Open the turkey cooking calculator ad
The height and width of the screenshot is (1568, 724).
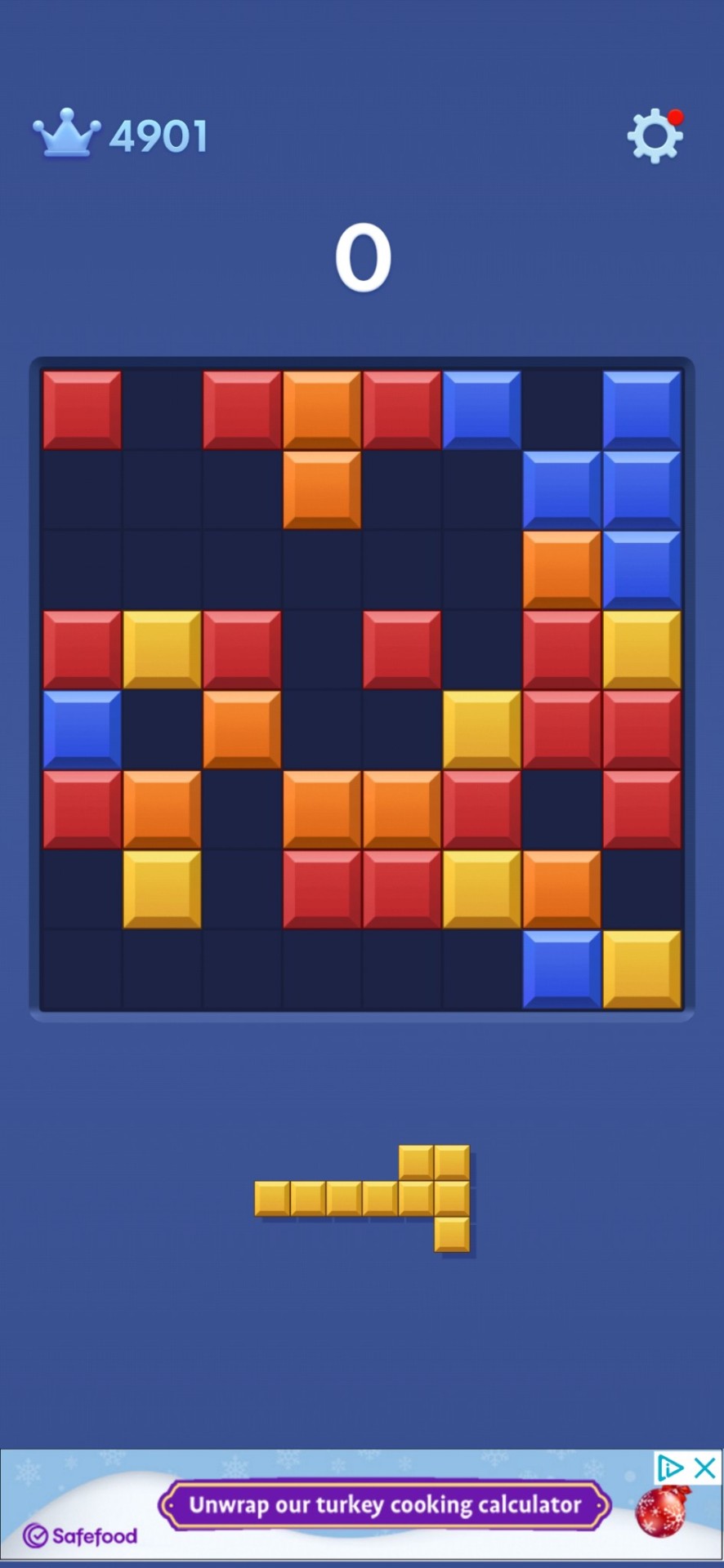pyautogui.click(x=384, y=1504)
